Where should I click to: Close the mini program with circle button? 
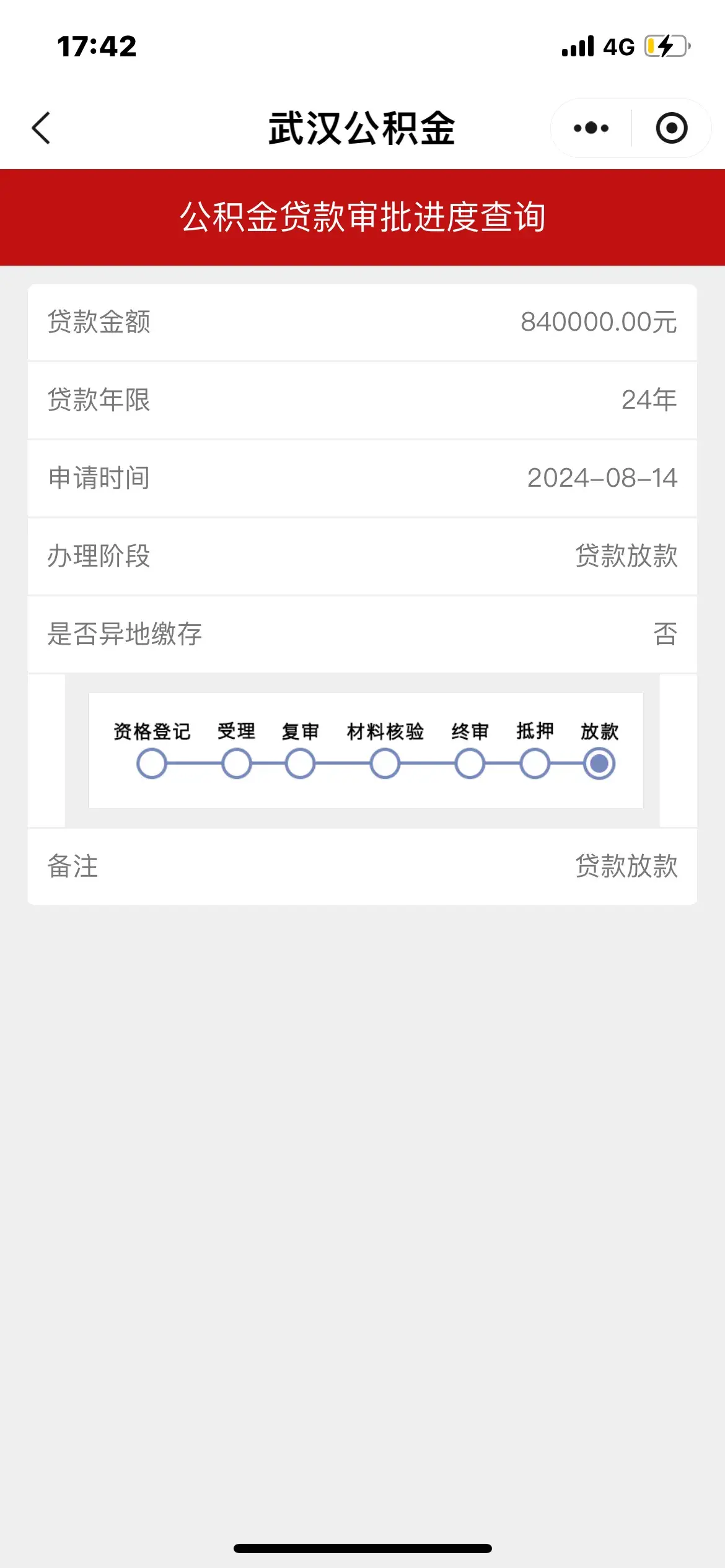[x=671, y=128]
